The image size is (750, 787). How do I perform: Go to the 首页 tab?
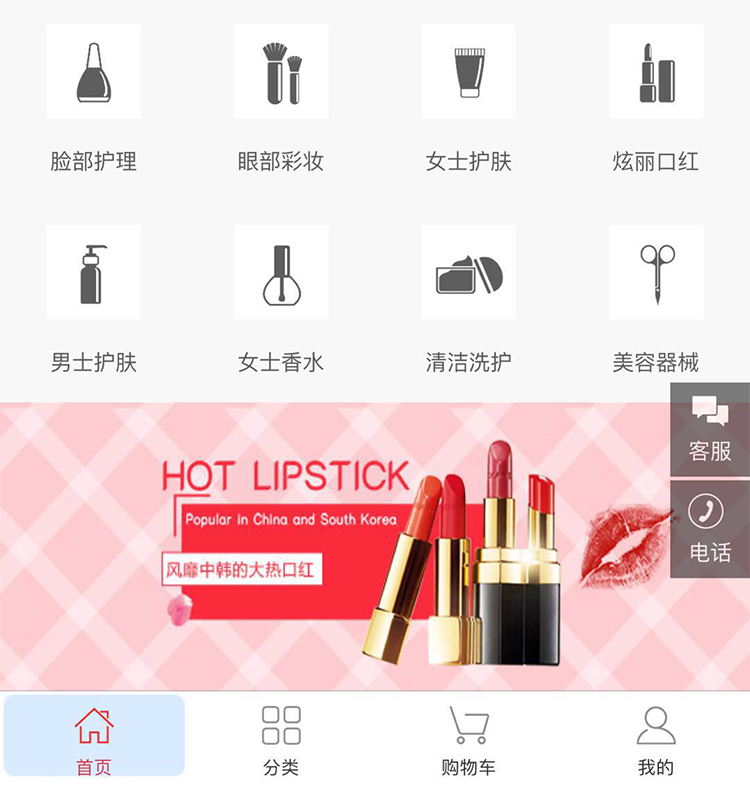94,736
